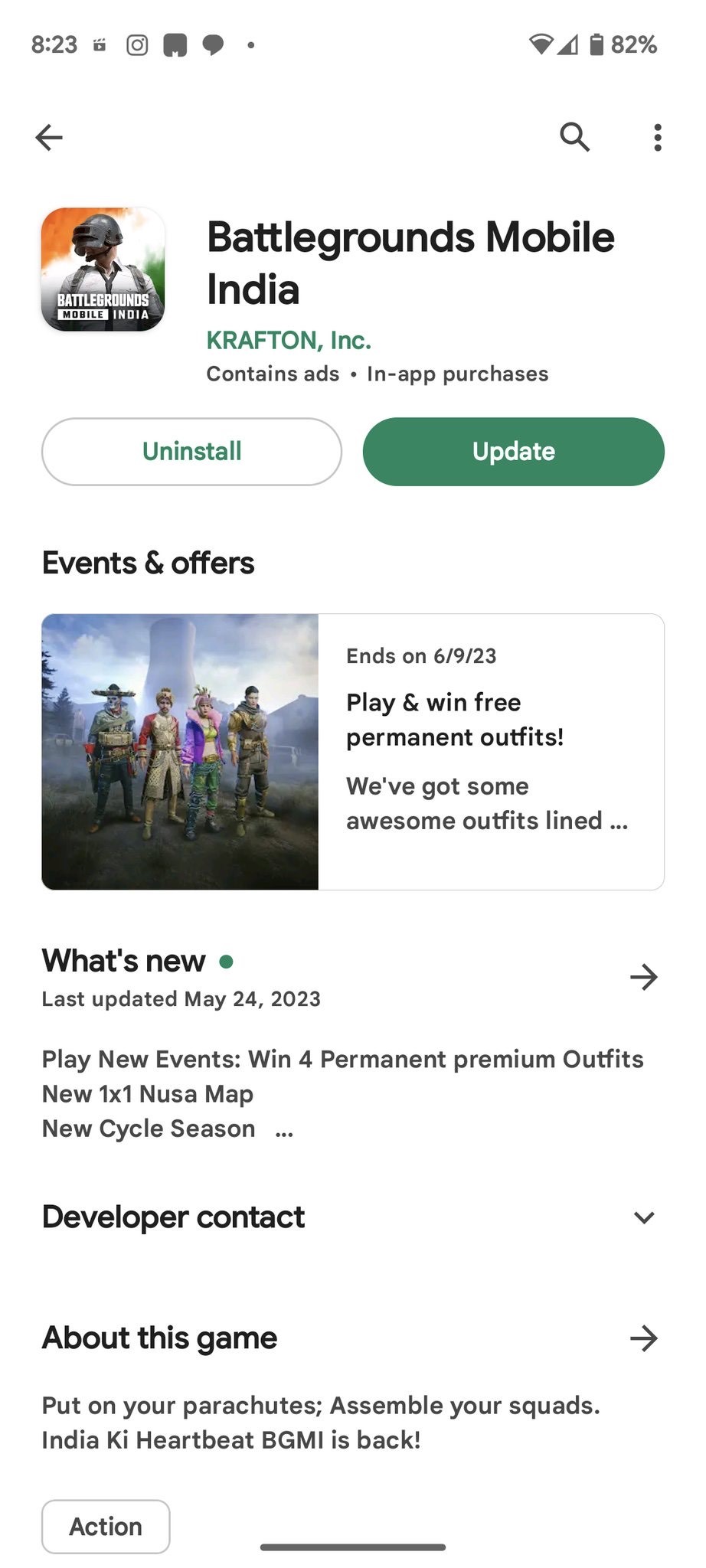Open the three-dot overflow menu

click(x=657, y=138)
